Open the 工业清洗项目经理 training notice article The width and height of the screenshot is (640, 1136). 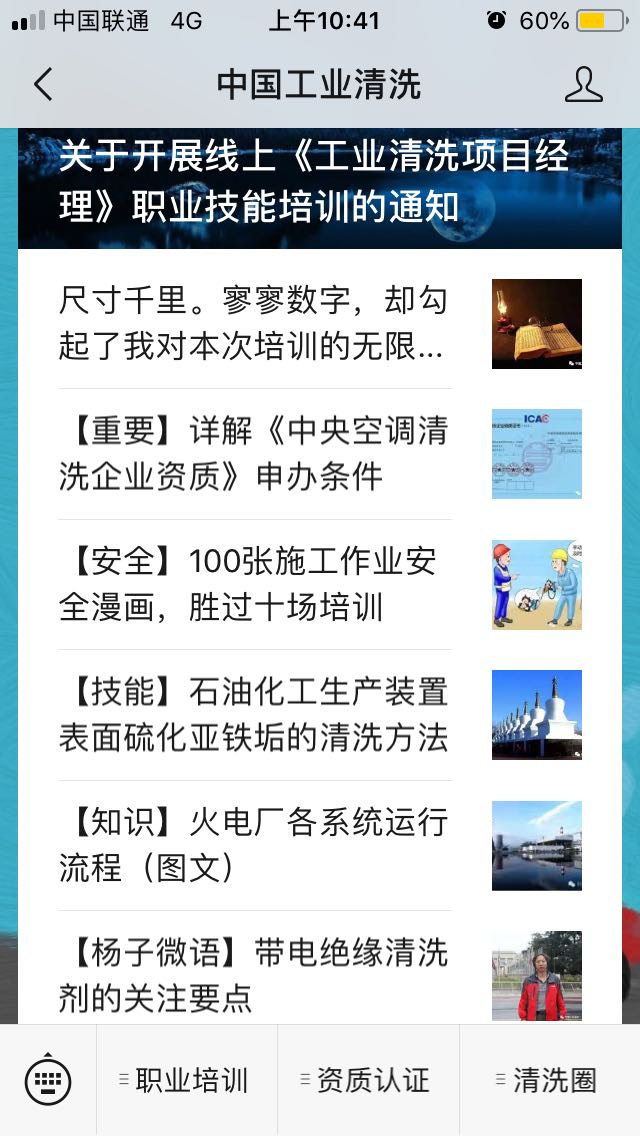318,183
